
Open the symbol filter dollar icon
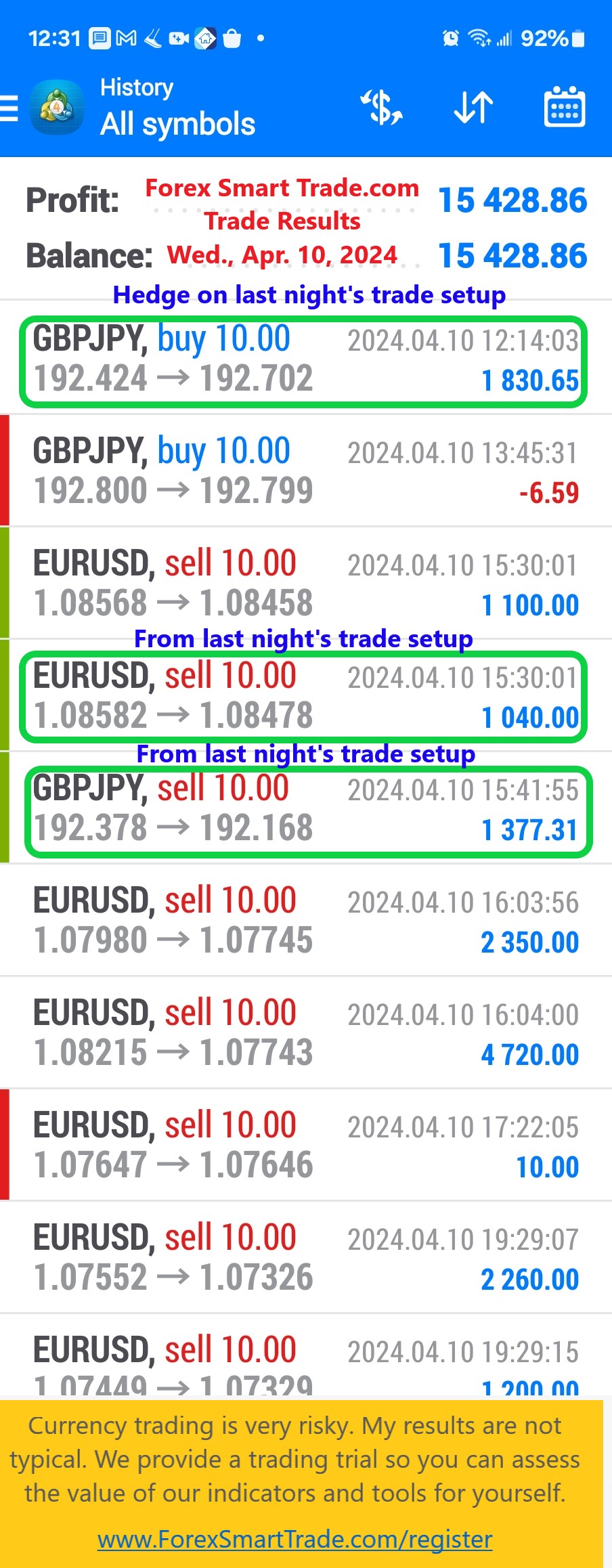click(x=382, y=108)
